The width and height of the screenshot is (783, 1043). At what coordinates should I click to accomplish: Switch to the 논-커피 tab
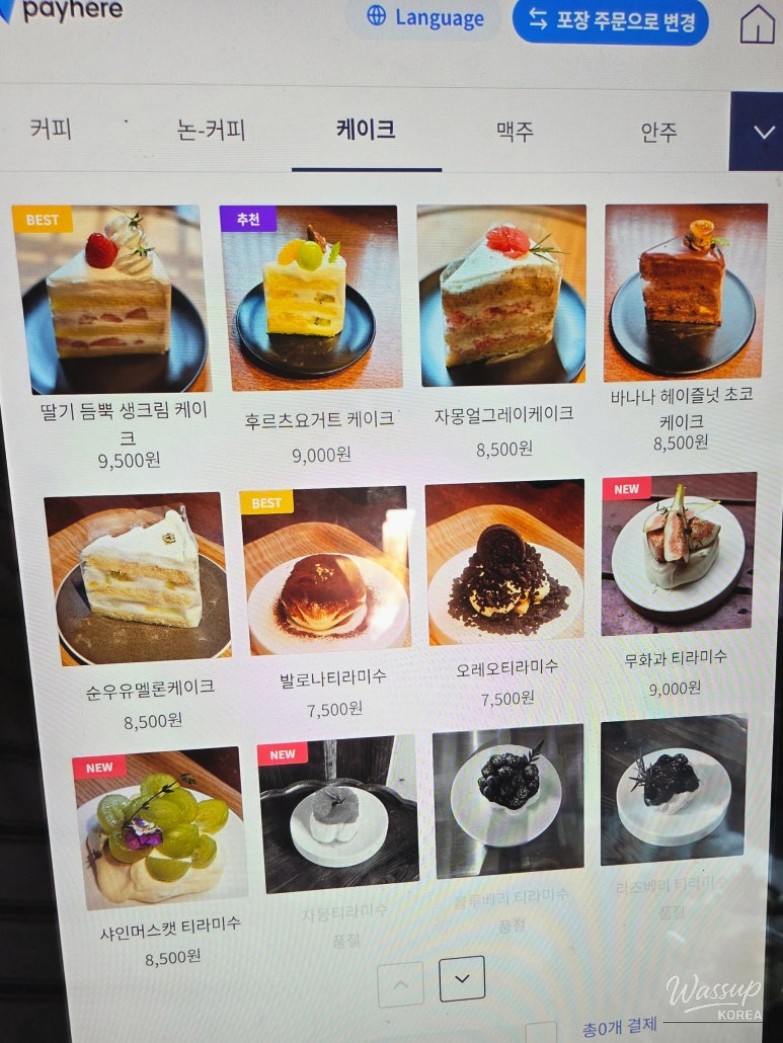(211, 130)
